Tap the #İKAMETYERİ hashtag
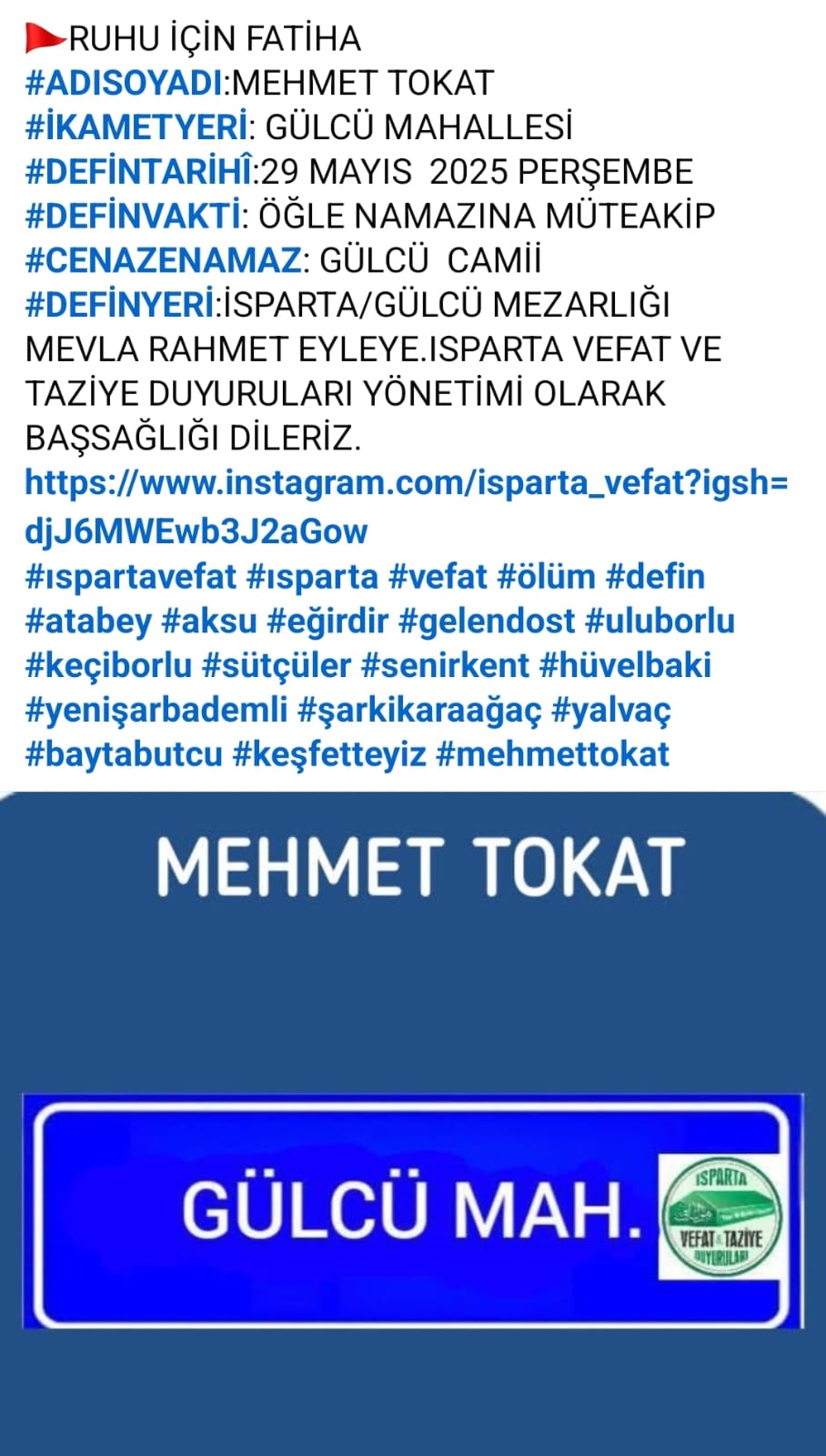 [x=136, y=127]
